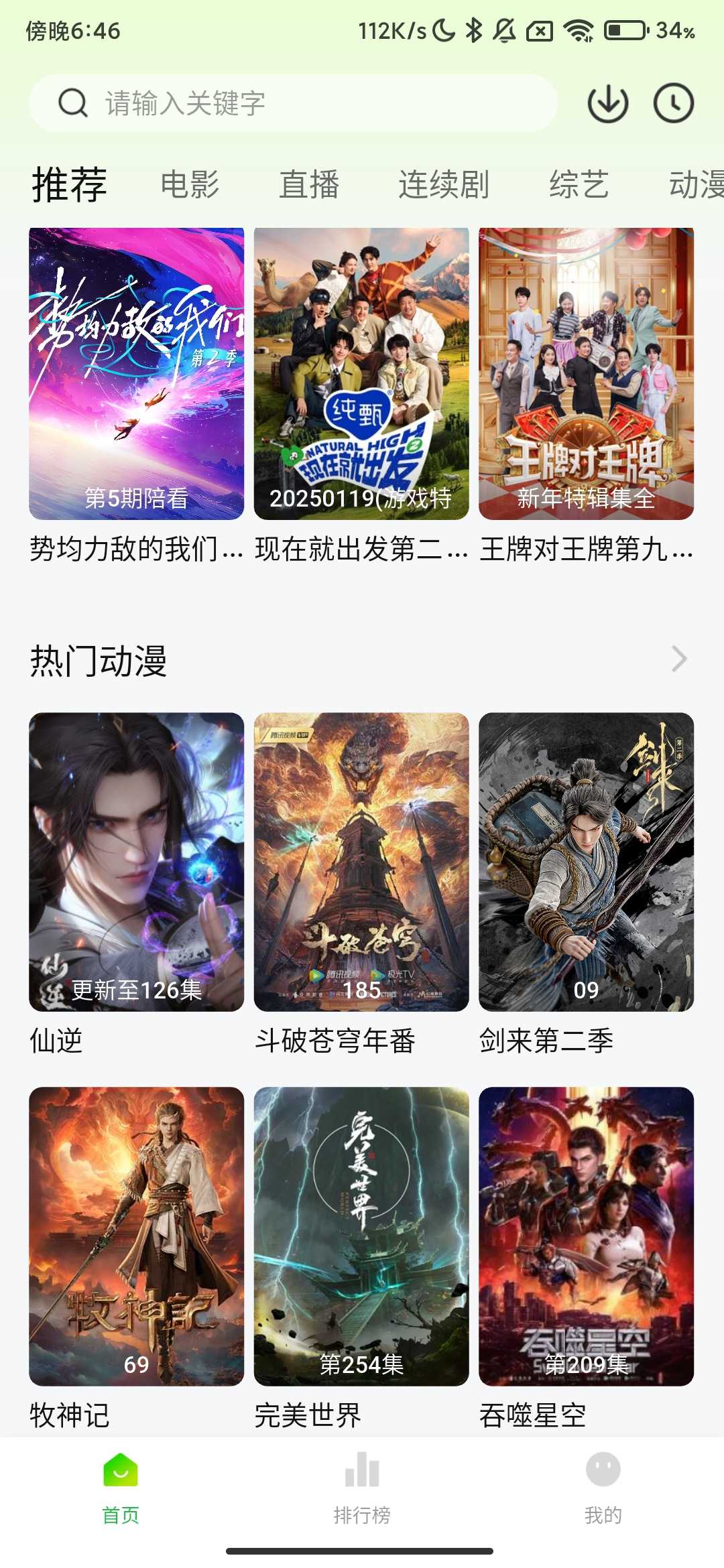
Task: Open the download icon beside the search bar
Action: tap(607, 103)
